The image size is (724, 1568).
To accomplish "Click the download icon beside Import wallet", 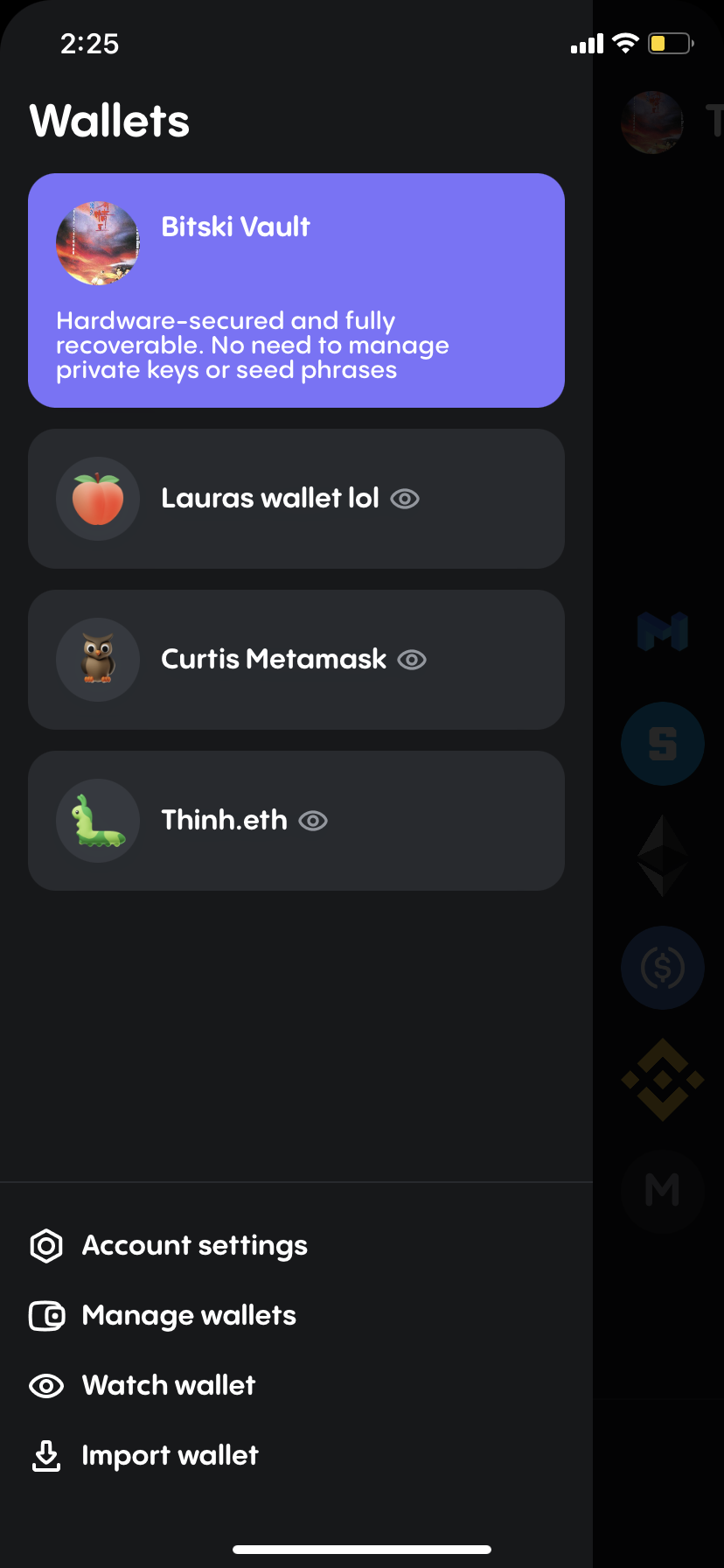I will pos(46,1455).
